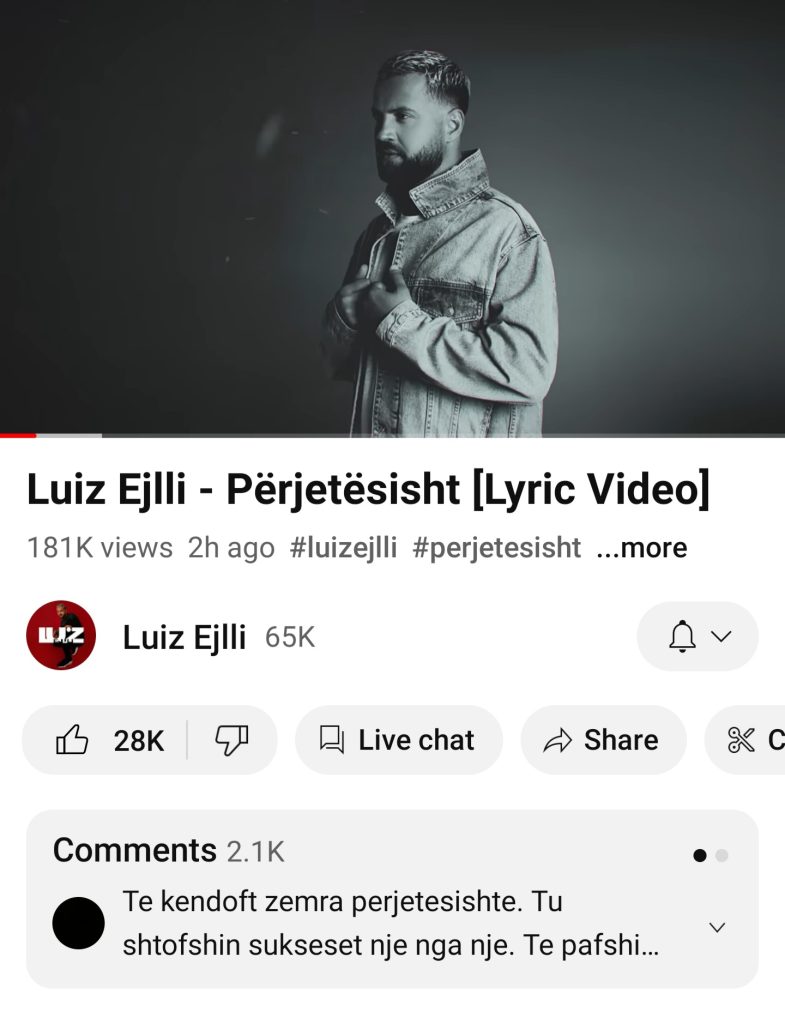The image size is (785, 1024).
Task: Create a clip with scissors button
Action: [750, 740]
